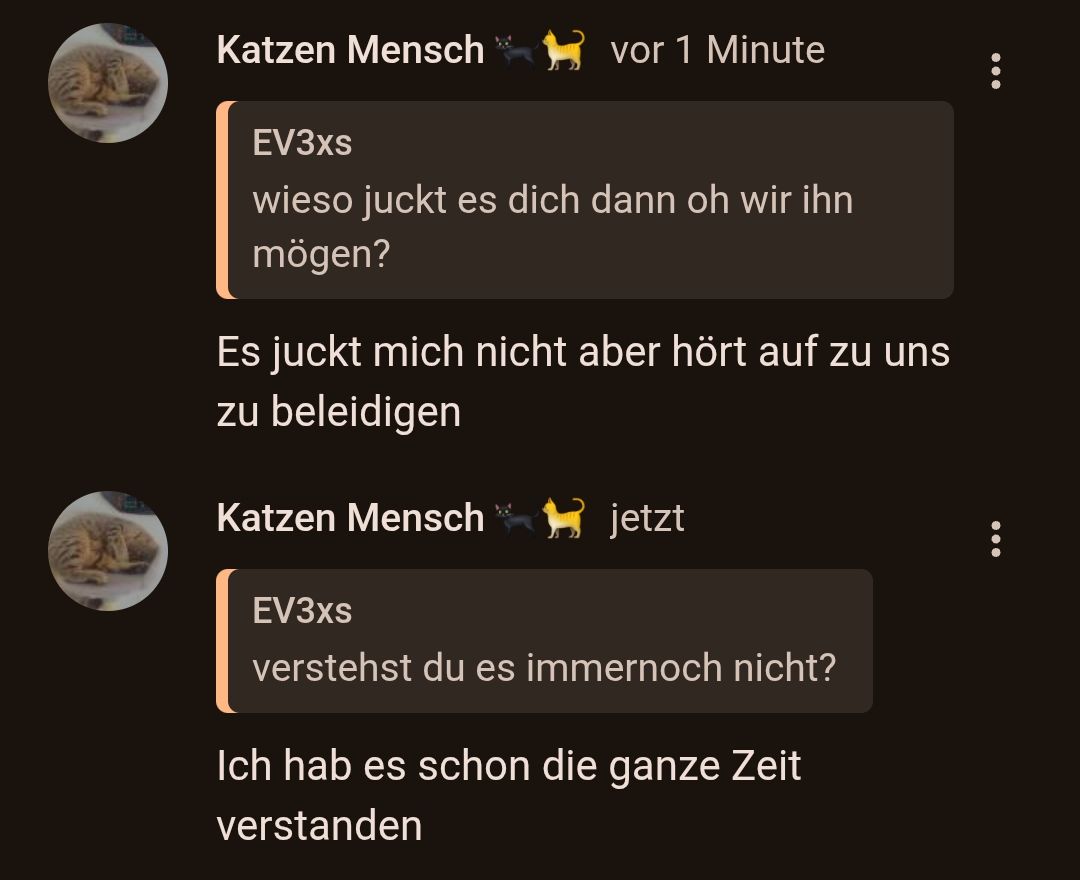Image resolution: width=1080 pixels, height=880 pixels.
Task: Open Katzen Mensch's avatar on the 'vor 1 Minute' comment
Action: pyautogui.click(x=107, y=83)
